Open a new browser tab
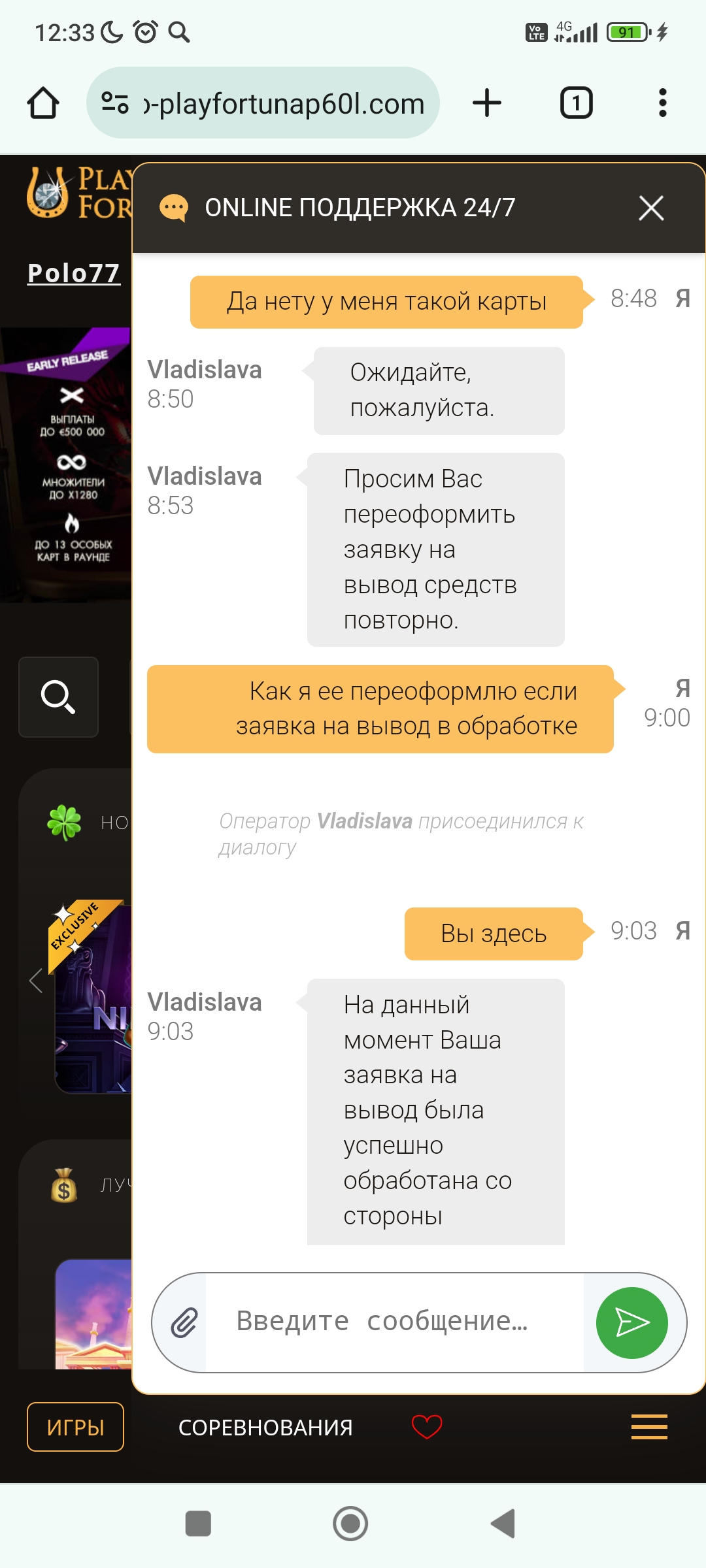This screenshot has width=706, height=1568. coord(487,103)
